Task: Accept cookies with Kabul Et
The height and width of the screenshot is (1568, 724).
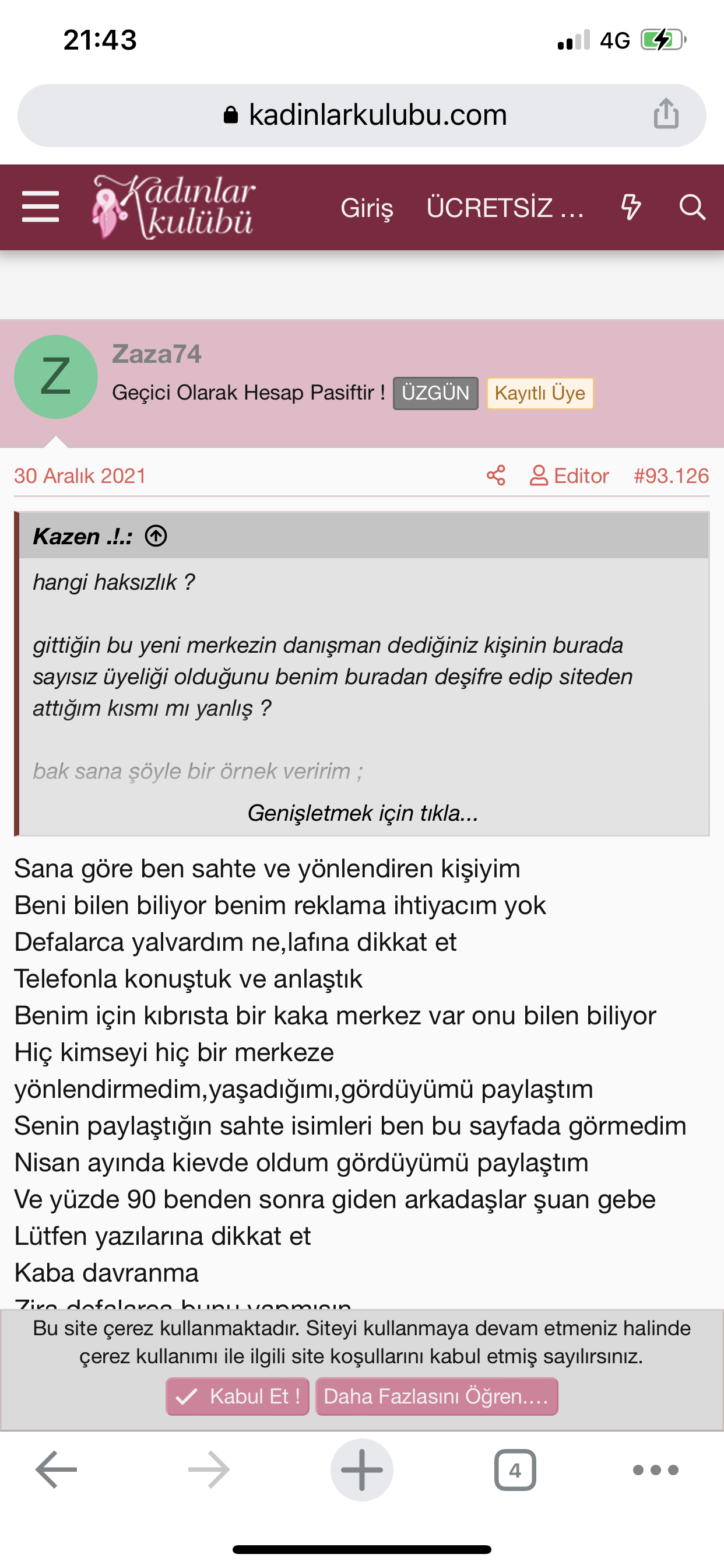Action: coord(237,1396)
